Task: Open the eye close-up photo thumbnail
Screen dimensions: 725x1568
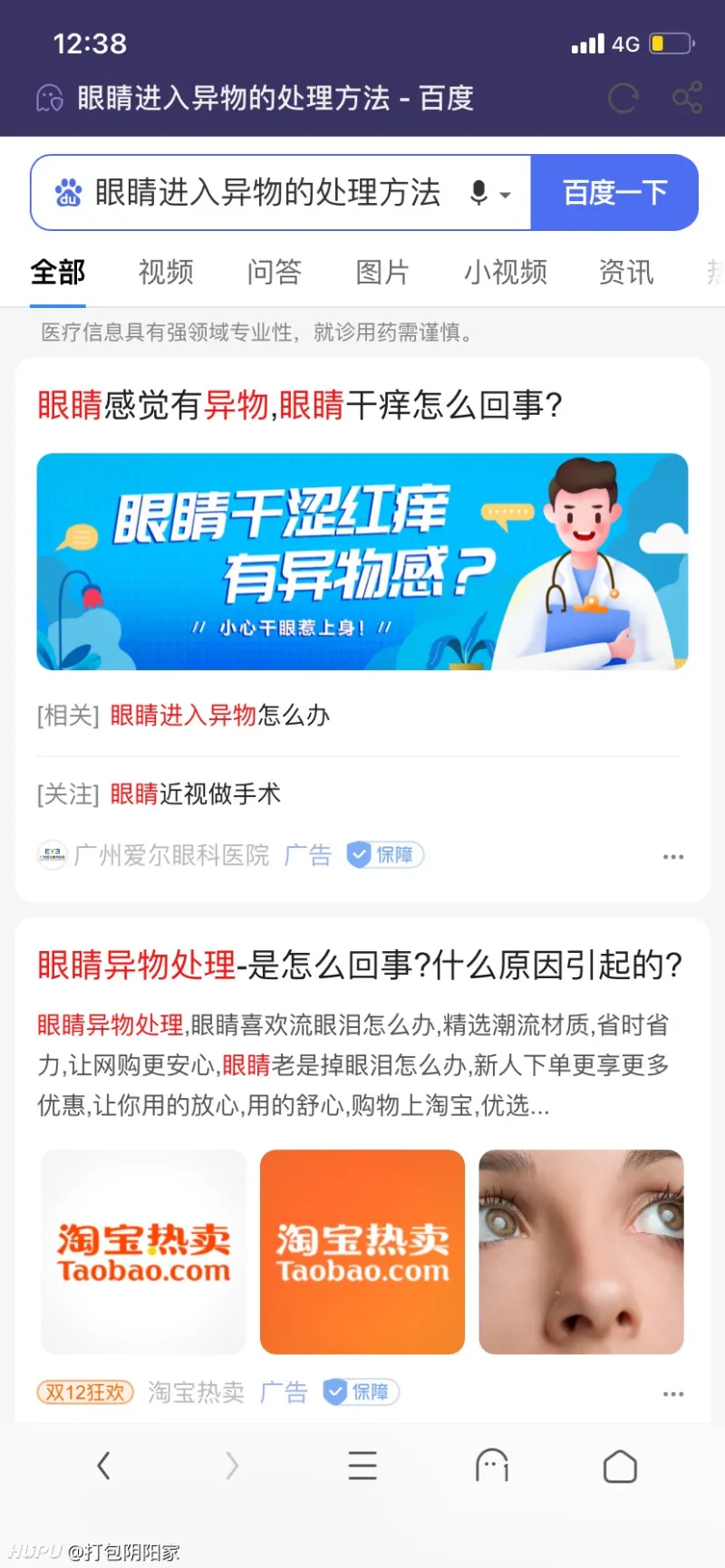Action: [x=581, y=1252]
